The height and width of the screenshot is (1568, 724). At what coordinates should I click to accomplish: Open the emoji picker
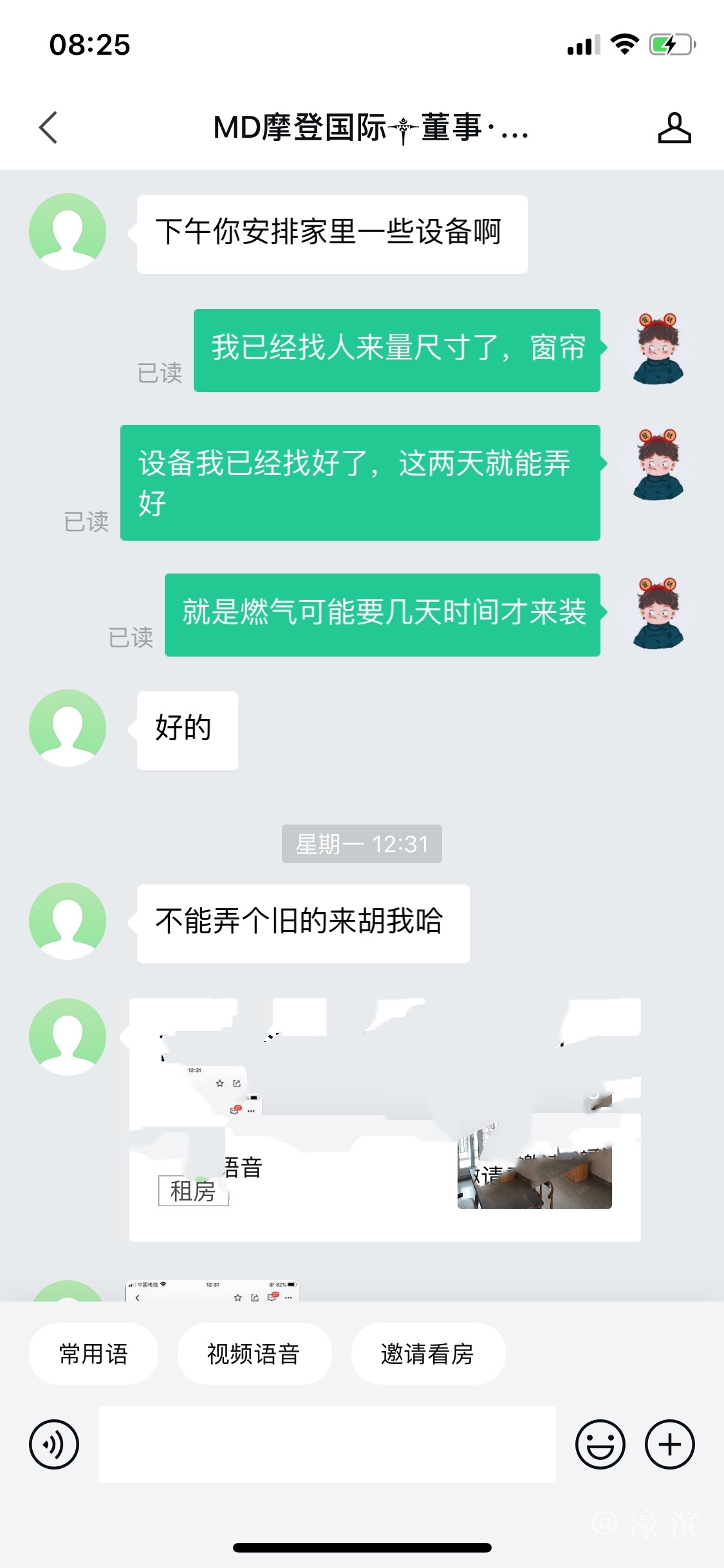pyautogui.click(x=600, y=1444)
